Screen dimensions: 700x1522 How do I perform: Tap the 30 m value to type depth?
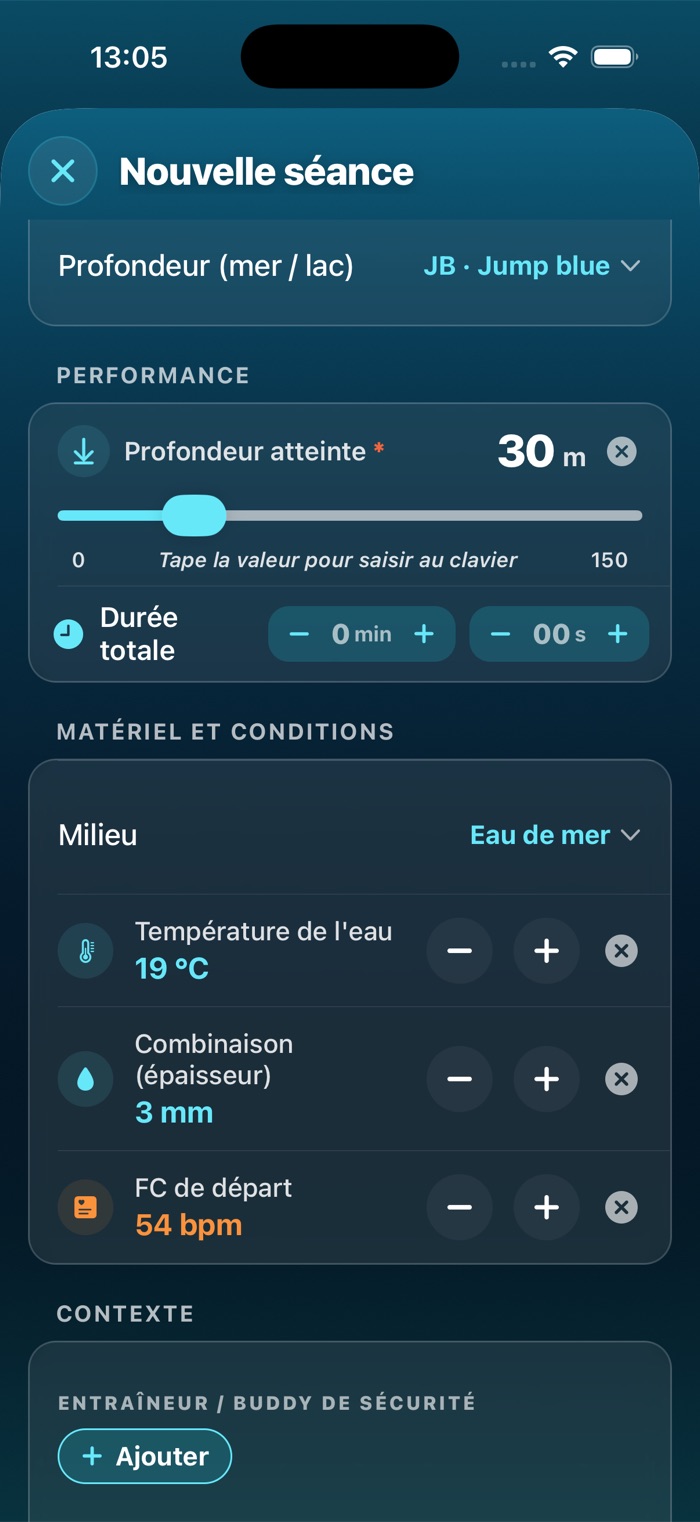pos(541,452)
